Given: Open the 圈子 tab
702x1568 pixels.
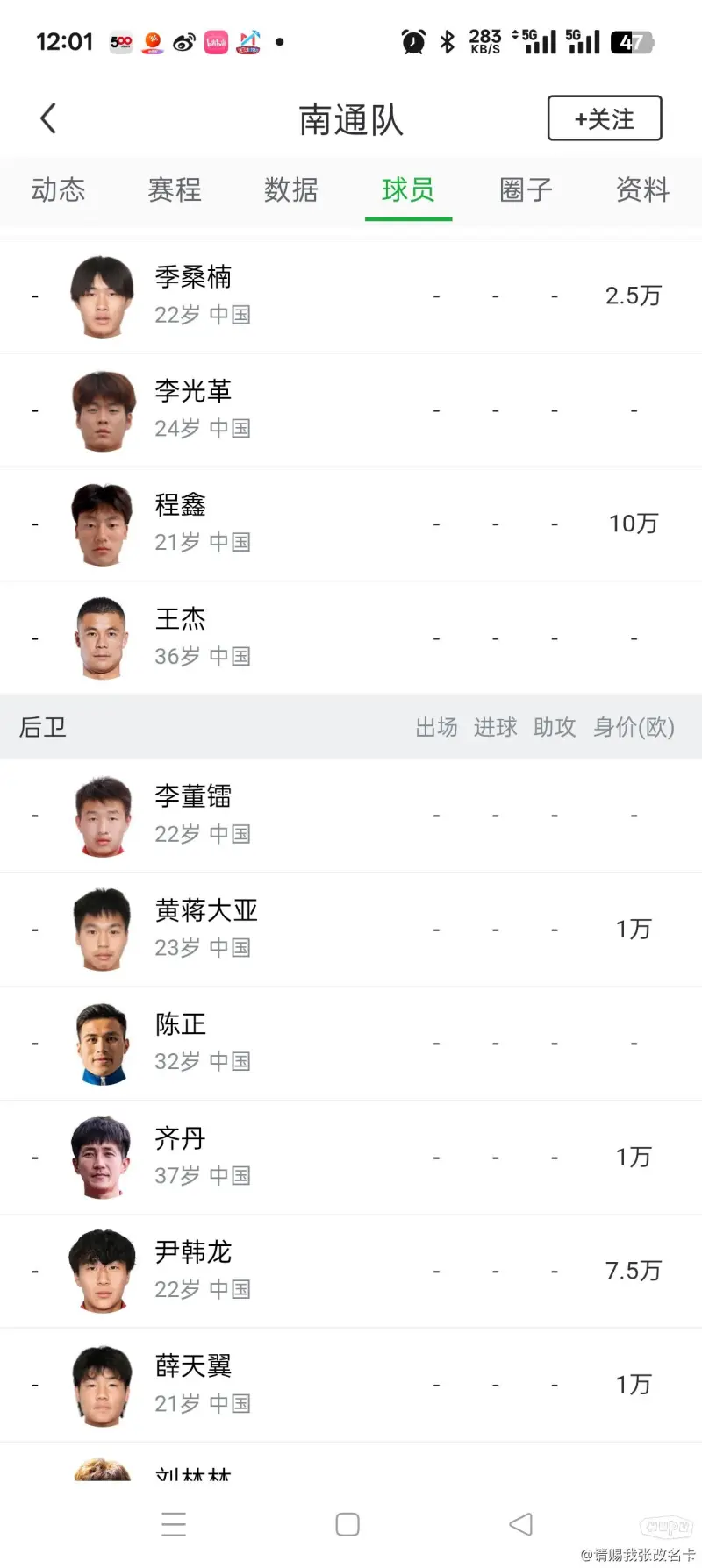Looking at the screenshot, I should click(x=526, y=189).
